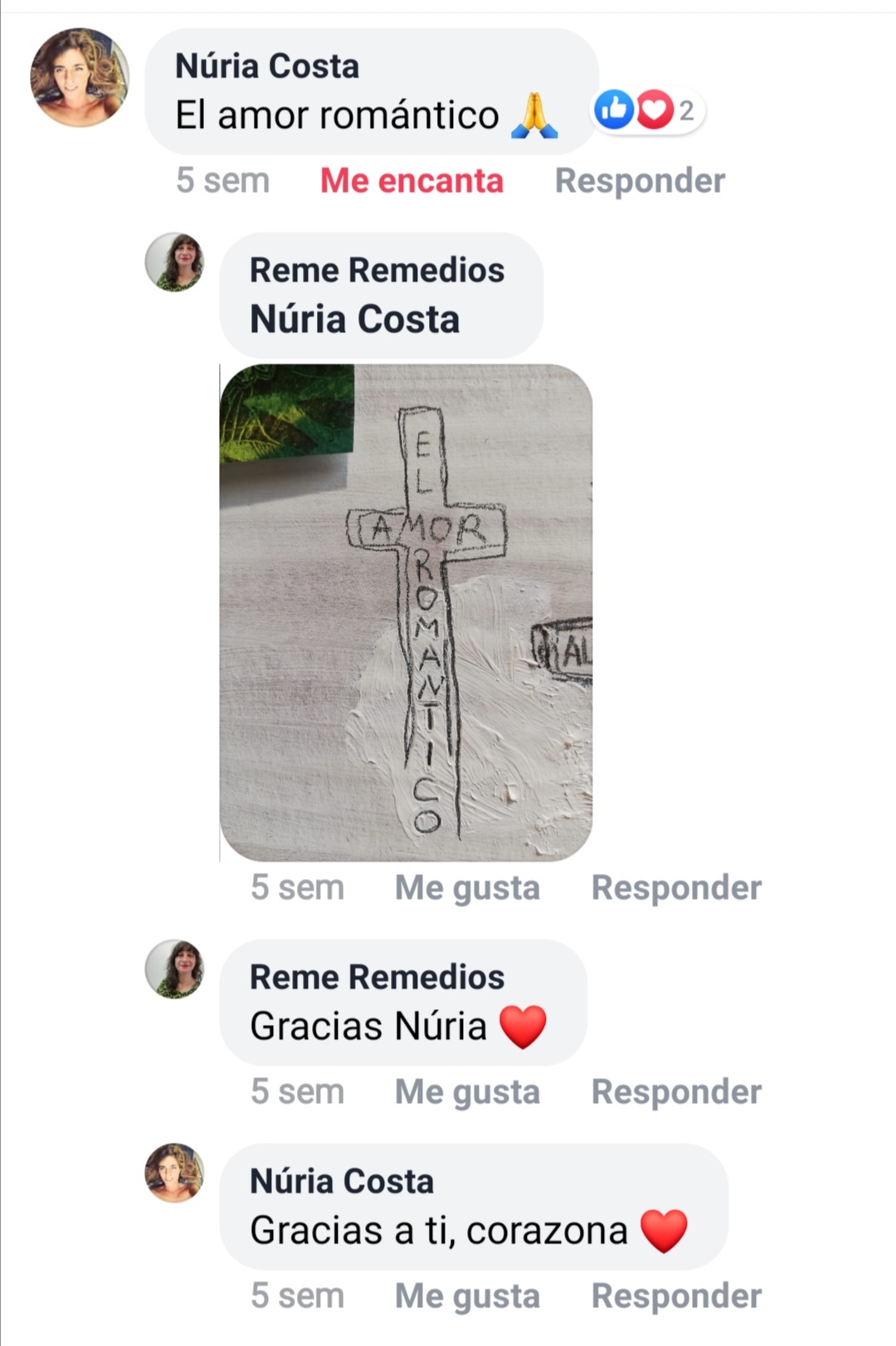This screenshot has width=896, height=1346.
Task: Reply to Reme's photo comment
Action: (x=676, y=888)
